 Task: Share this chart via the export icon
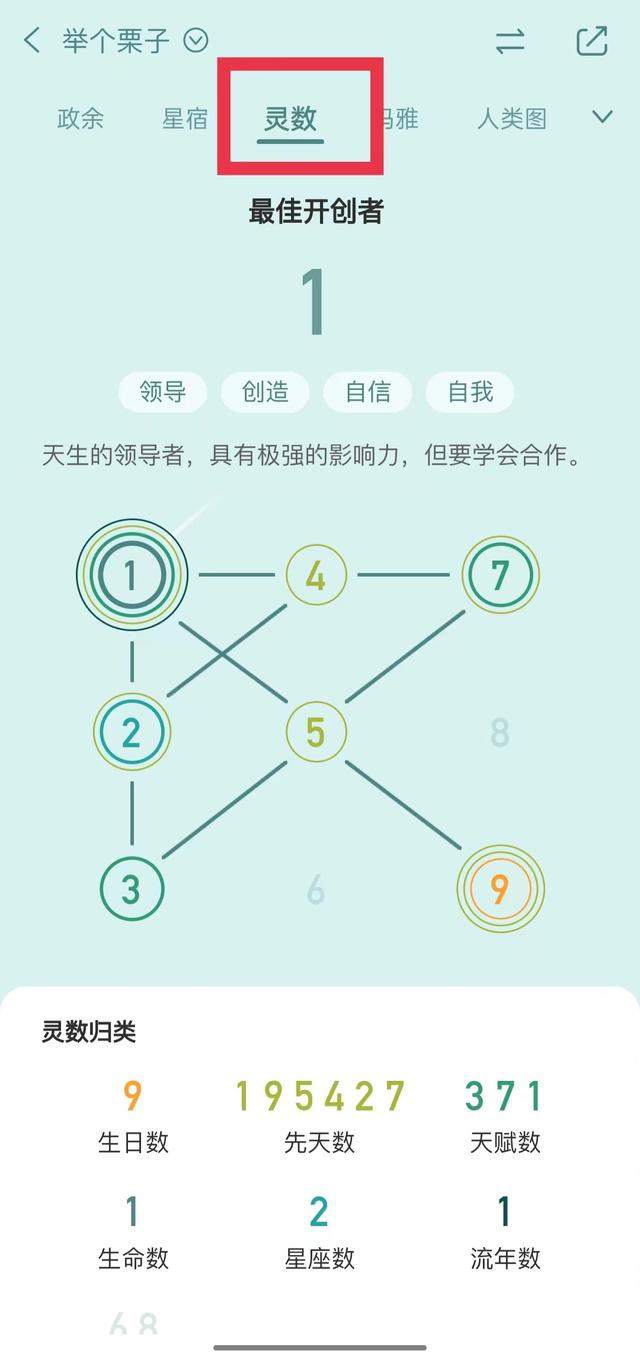pyautogui.click(x=592, y=41)
